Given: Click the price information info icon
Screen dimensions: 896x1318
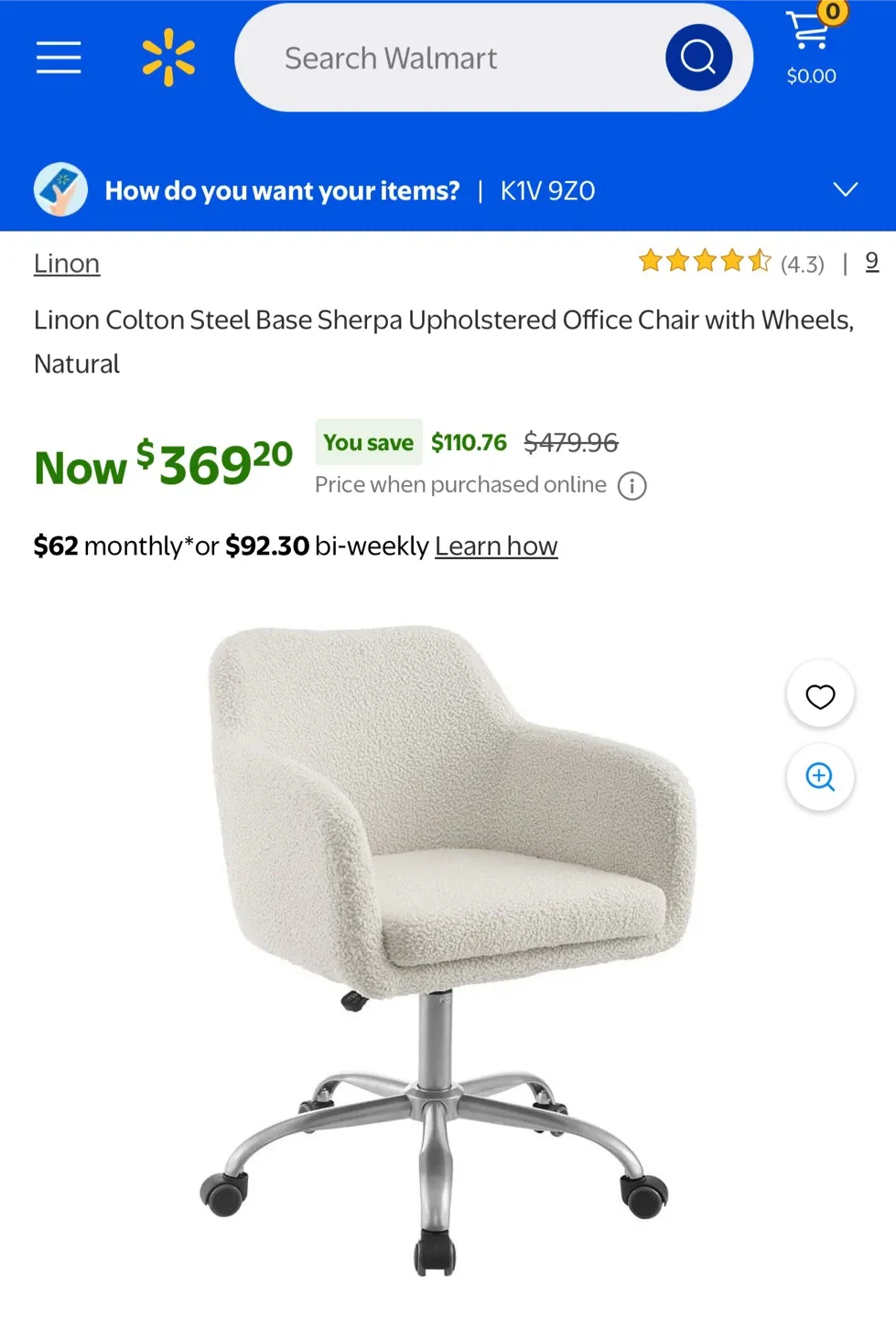Looking at the screenshot, I should point(632,485).
